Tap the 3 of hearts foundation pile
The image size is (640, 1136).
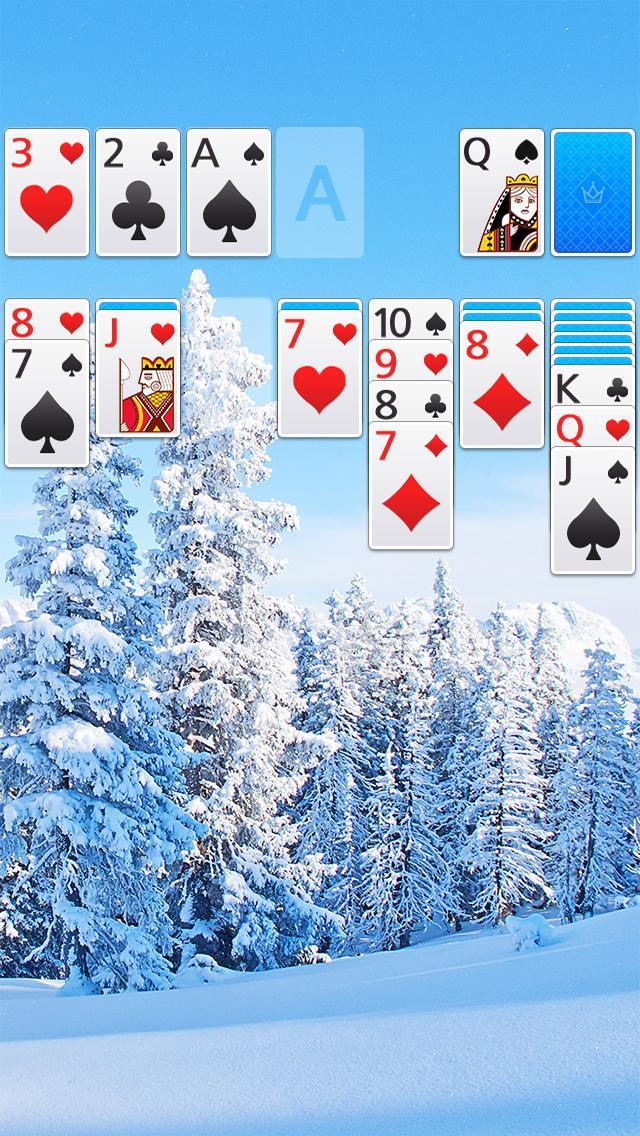click(47, 192)
